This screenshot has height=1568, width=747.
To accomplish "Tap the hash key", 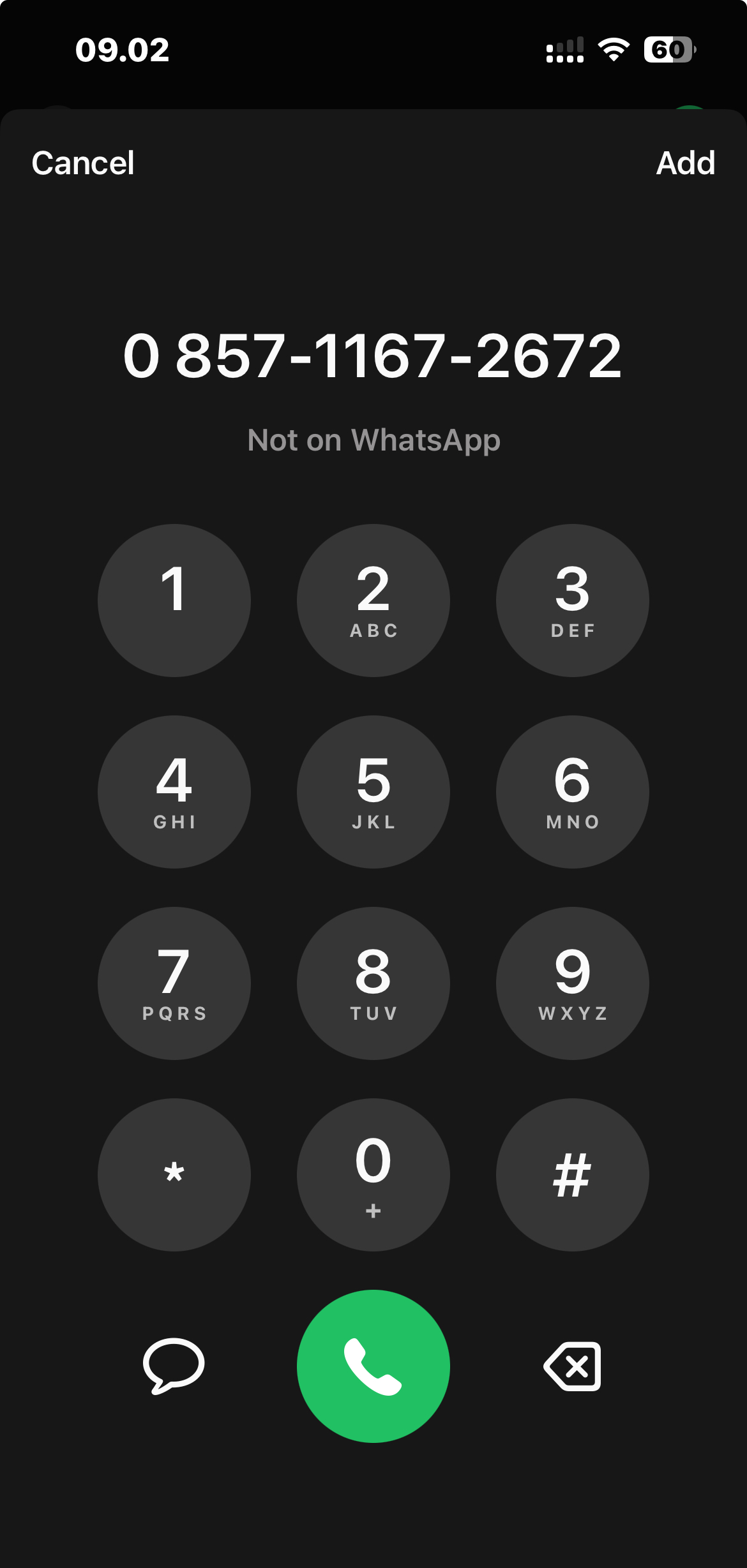I will tap(572, 1175).
